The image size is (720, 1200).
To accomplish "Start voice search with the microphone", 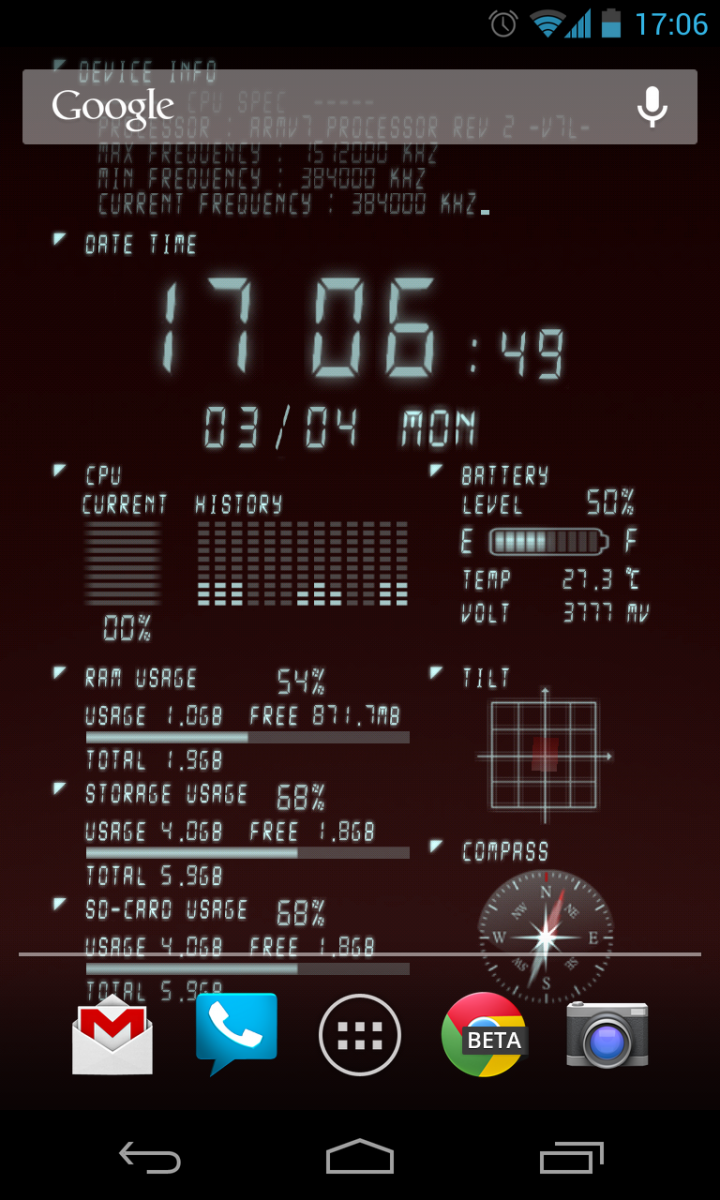I will pos(652,107).
